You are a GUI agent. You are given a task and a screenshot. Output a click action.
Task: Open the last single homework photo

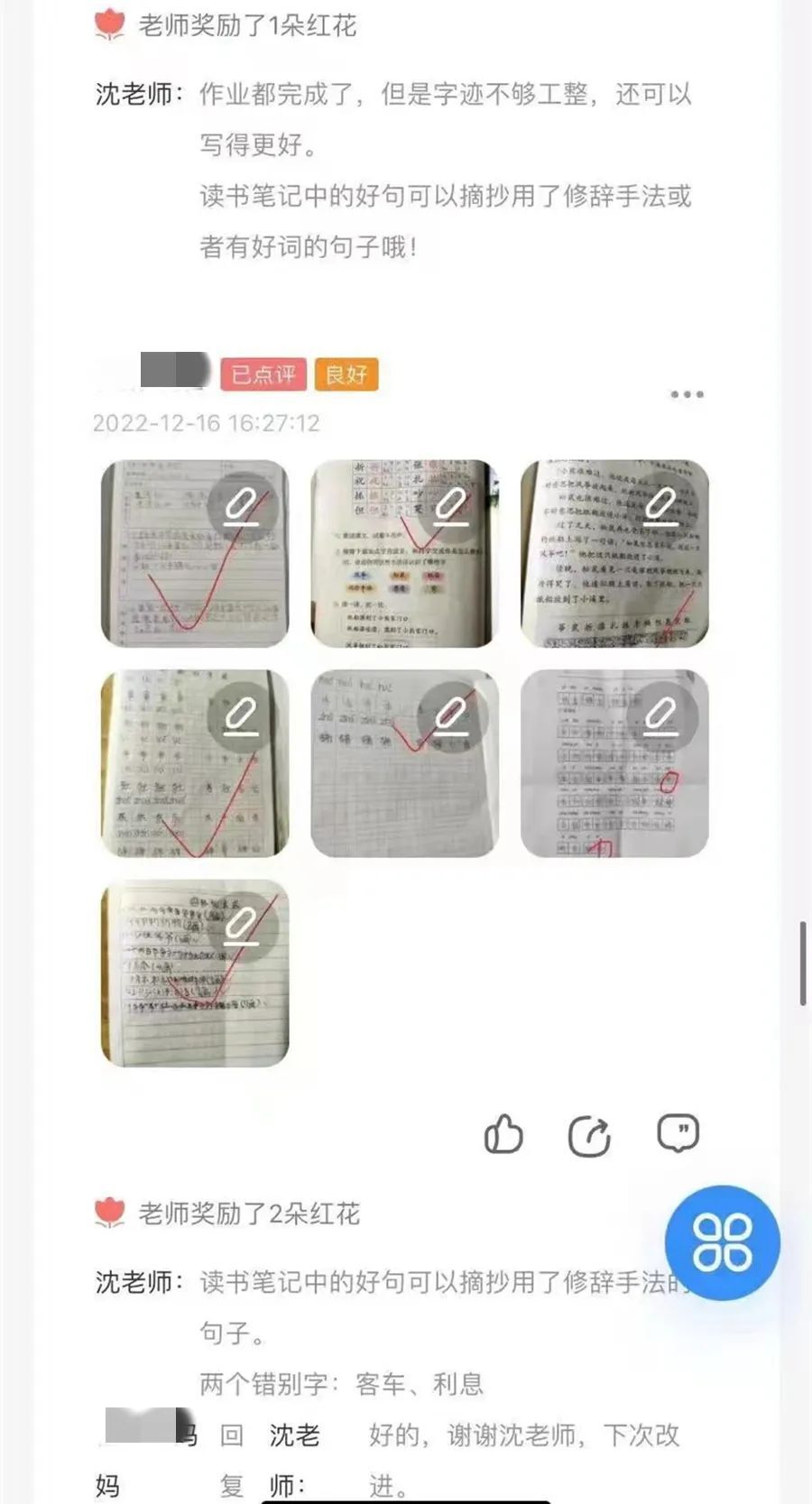pyautogui.click(x=195, y=973)
